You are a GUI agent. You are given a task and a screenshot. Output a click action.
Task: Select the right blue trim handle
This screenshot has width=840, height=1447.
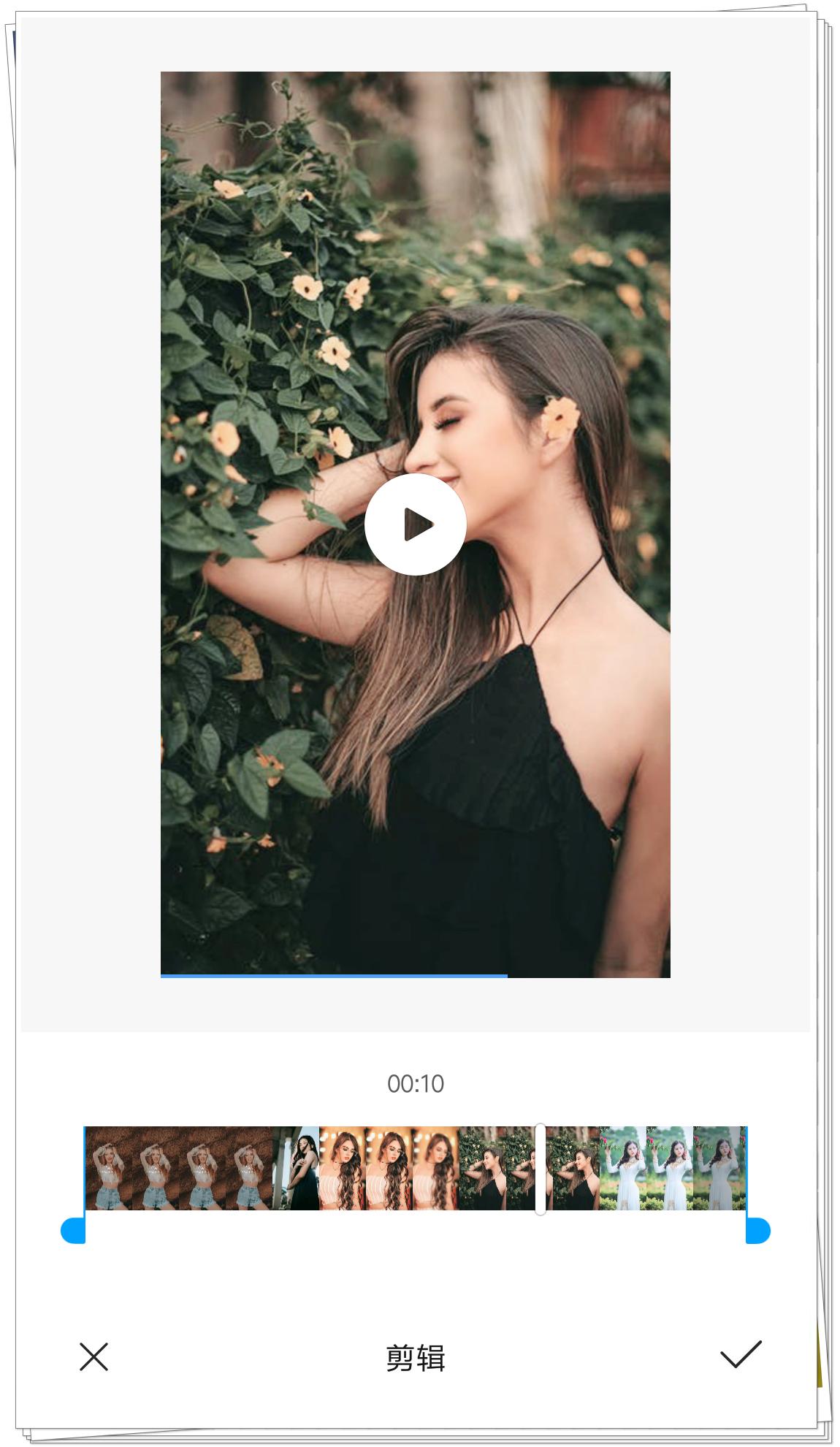click(757, 1229)
